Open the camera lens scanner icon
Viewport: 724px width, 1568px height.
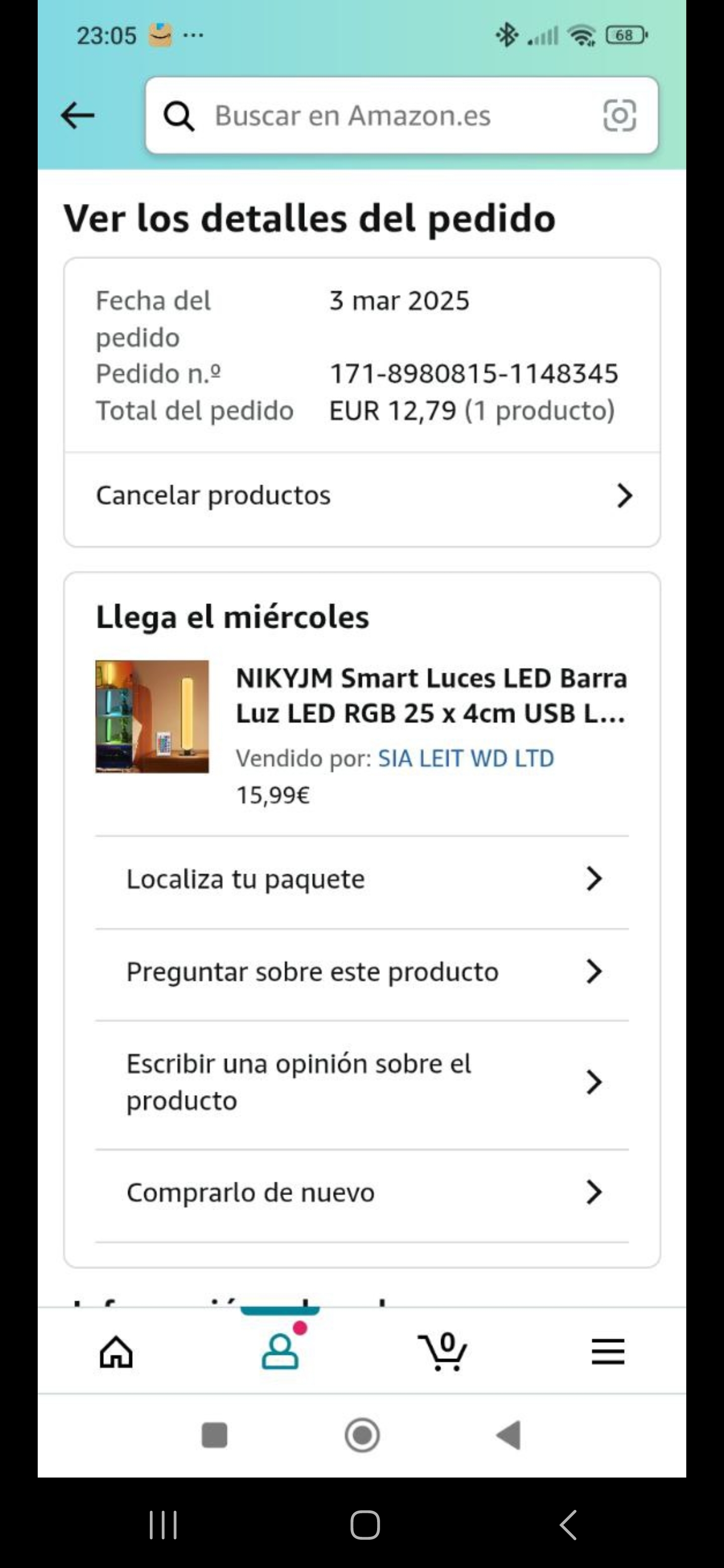tap(619, 116)
